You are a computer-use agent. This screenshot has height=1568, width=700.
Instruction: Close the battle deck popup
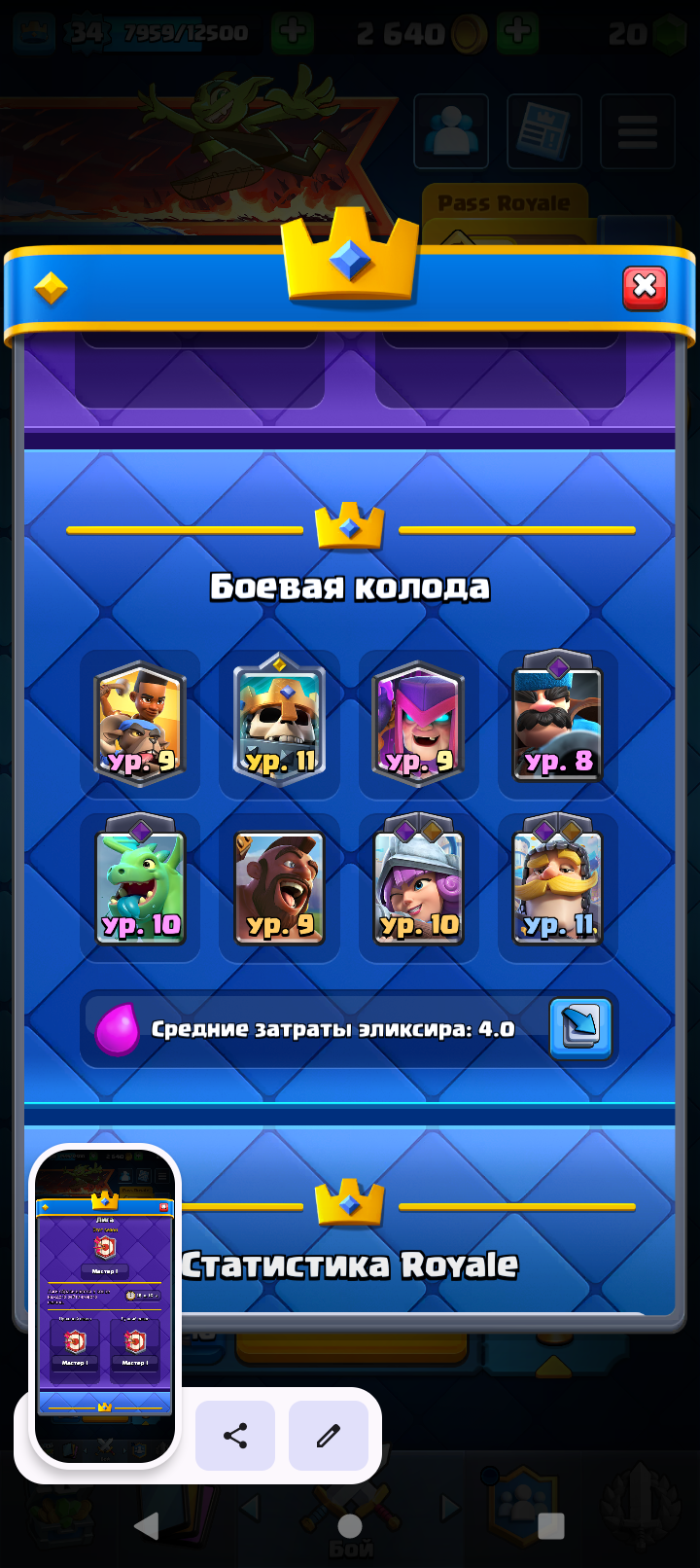pos(645,285)
